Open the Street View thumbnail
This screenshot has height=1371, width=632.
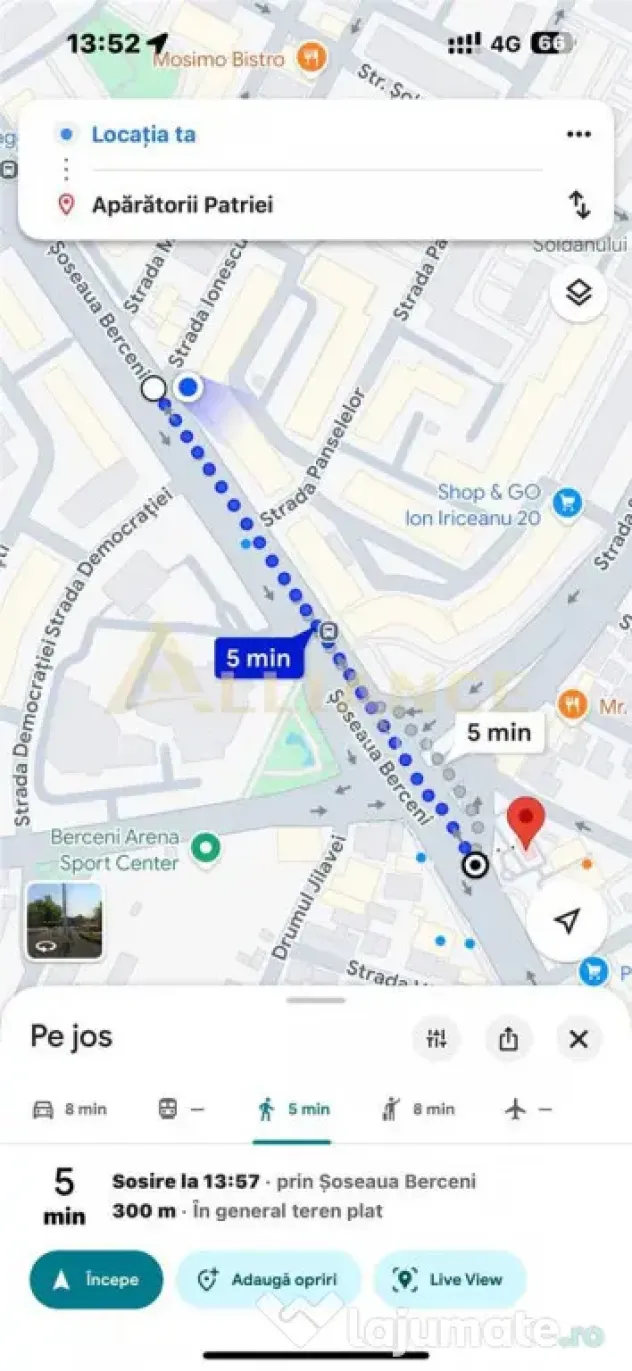click(x=65, y=921)
